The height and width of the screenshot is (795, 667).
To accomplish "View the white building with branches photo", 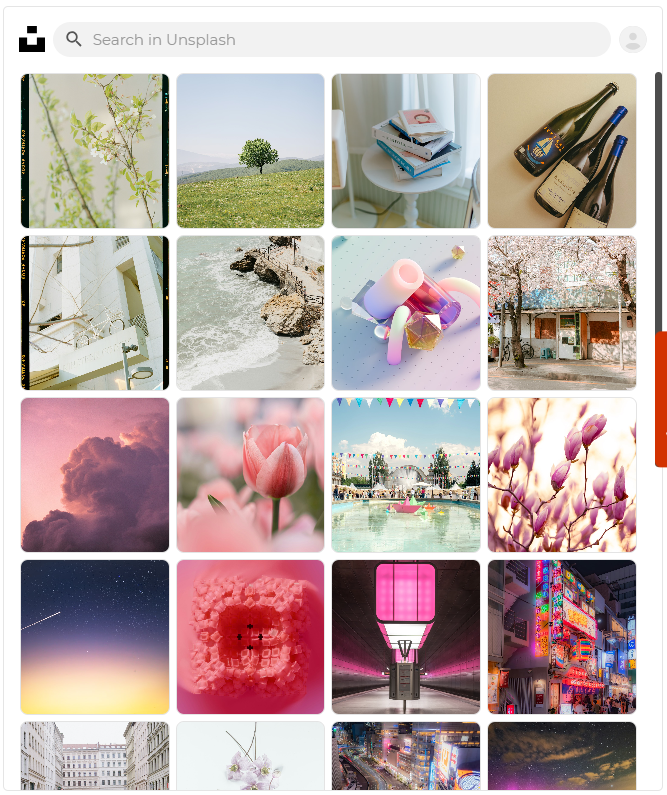I will pyautogui.click(x=95, y=313).
